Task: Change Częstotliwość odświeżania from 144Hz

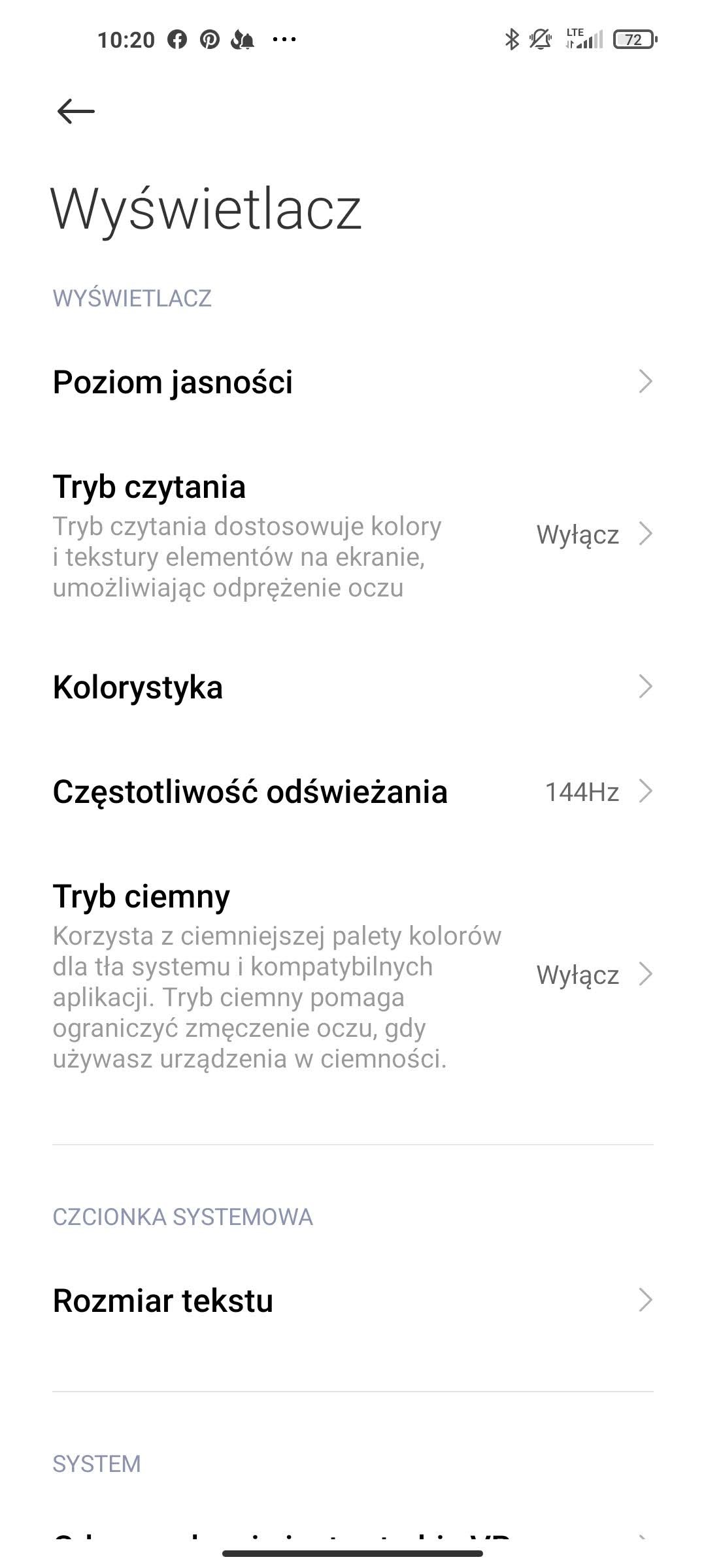Action: (x=353, y=792)
